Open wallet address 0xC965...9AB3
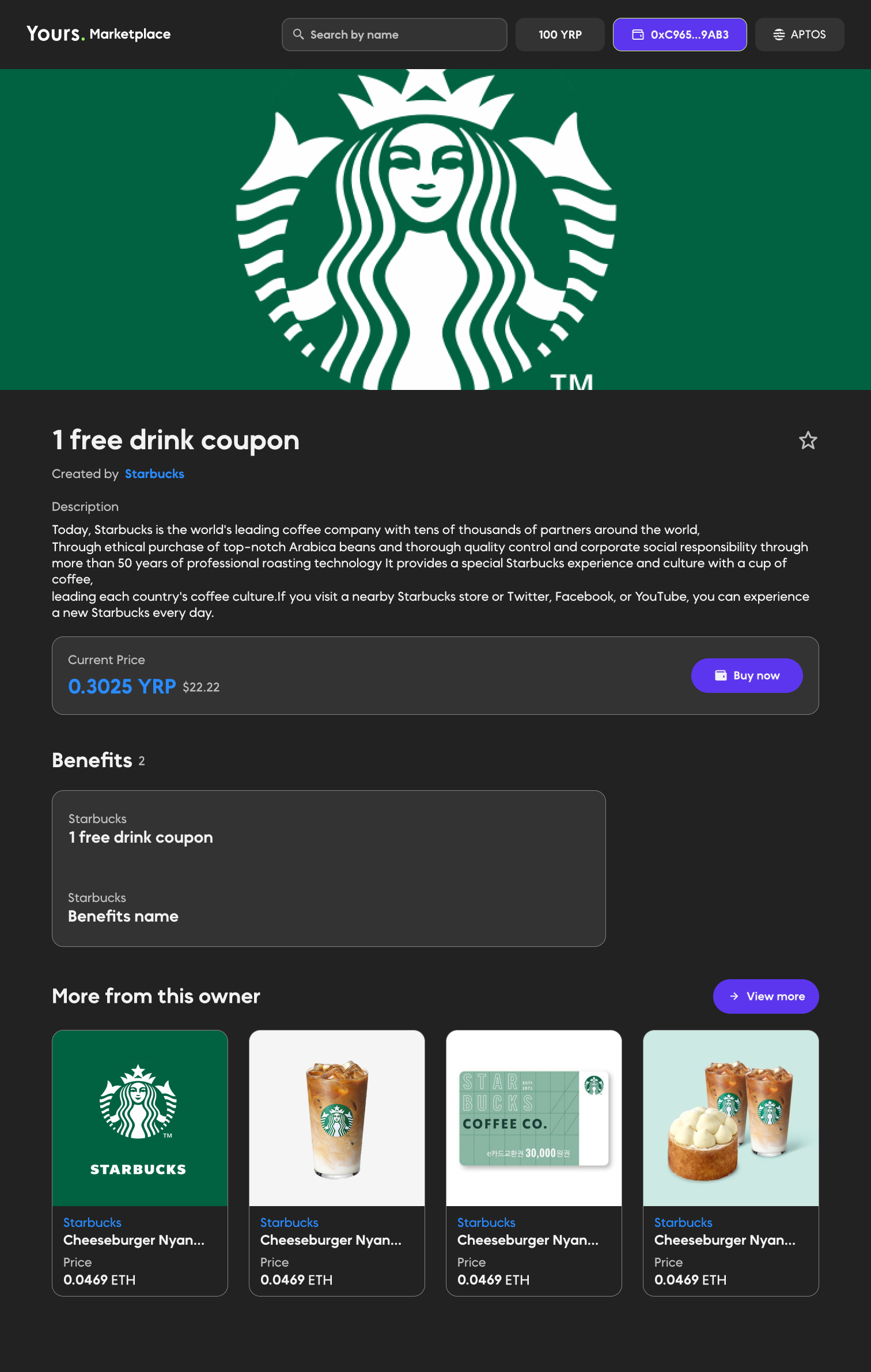This screenshot has height=1372, width=871. click(x=680, y=35)
